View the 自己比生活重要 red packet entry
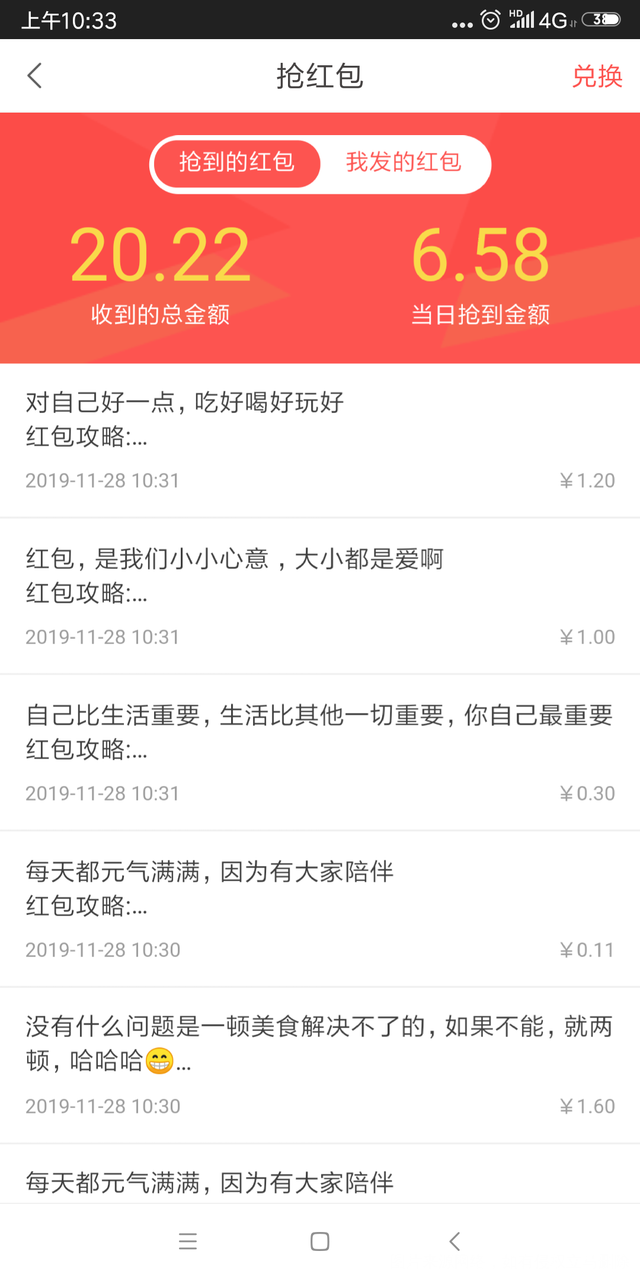 (320, 753)
